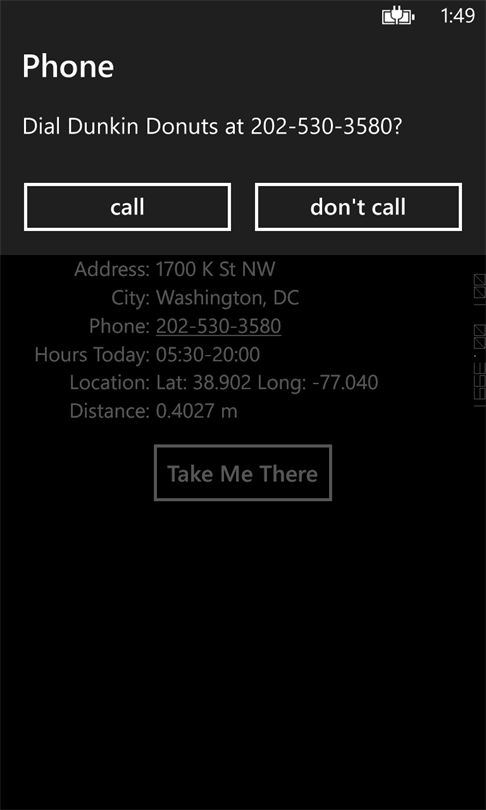Choose don't call to cancel
This screenshot has width=486, height=810.
click(358, 207)
